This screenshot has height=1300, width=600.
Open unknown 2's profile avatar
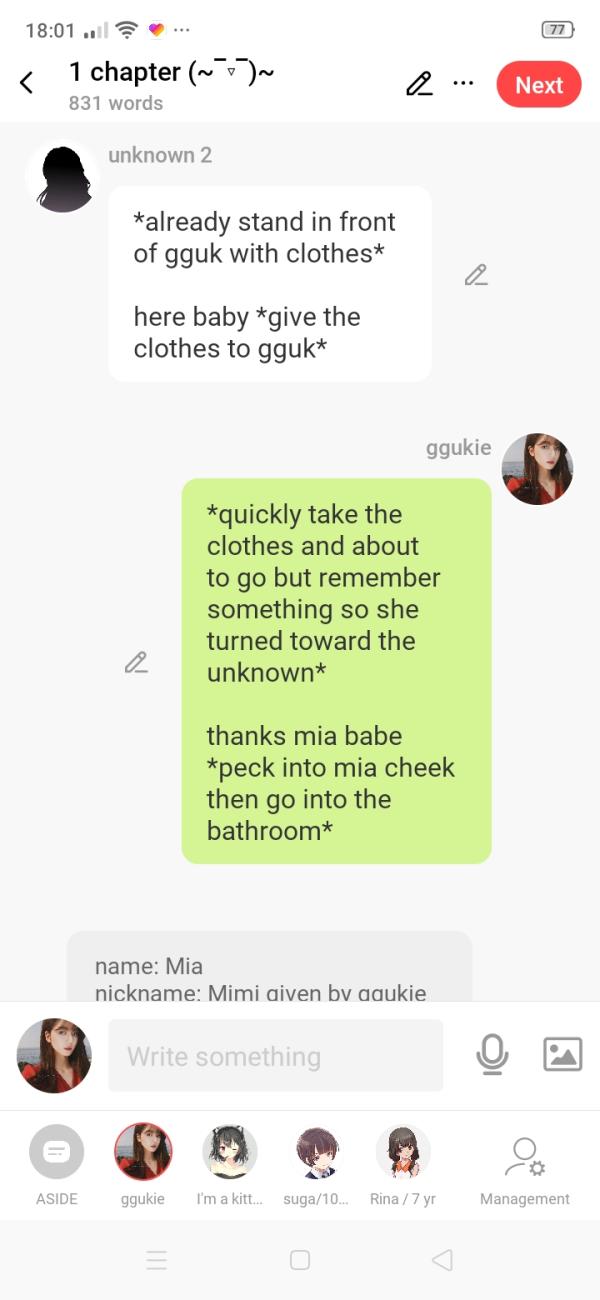click(63, 179)
